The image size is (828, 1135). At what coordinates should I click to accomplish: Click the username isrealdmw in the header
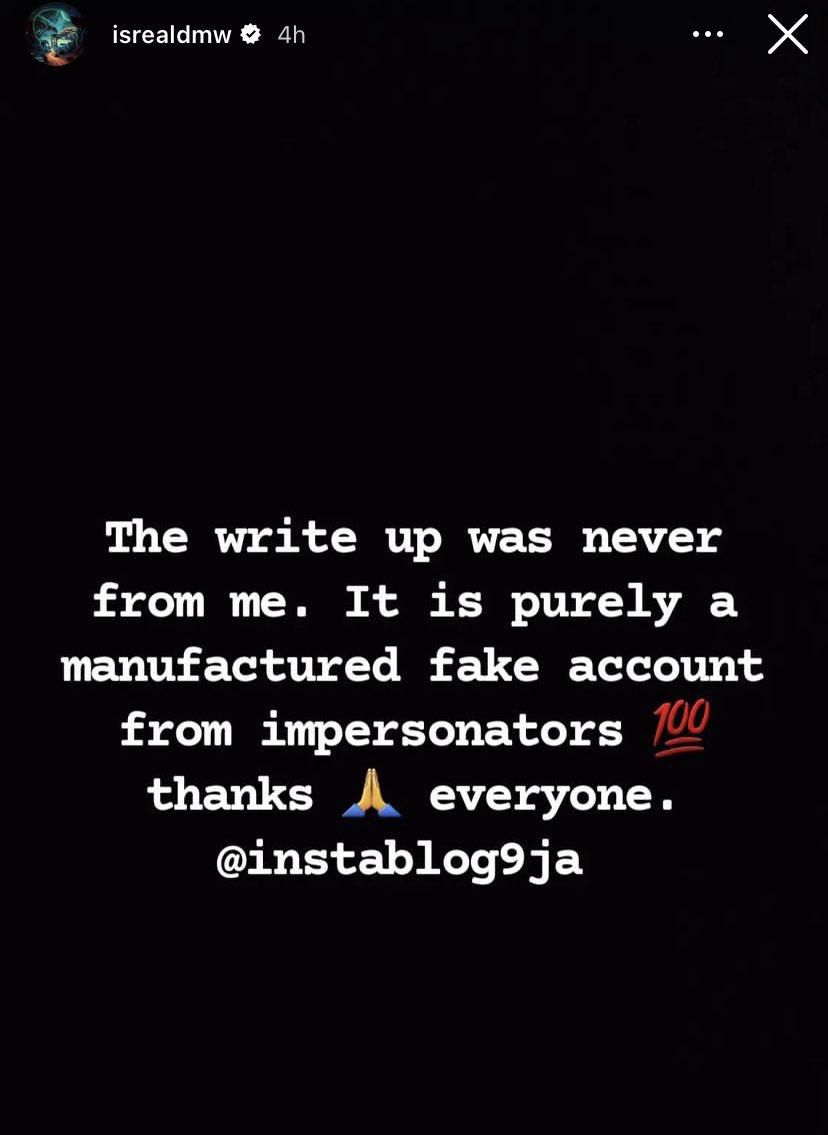pyautogui.click(x=168, y=33)
